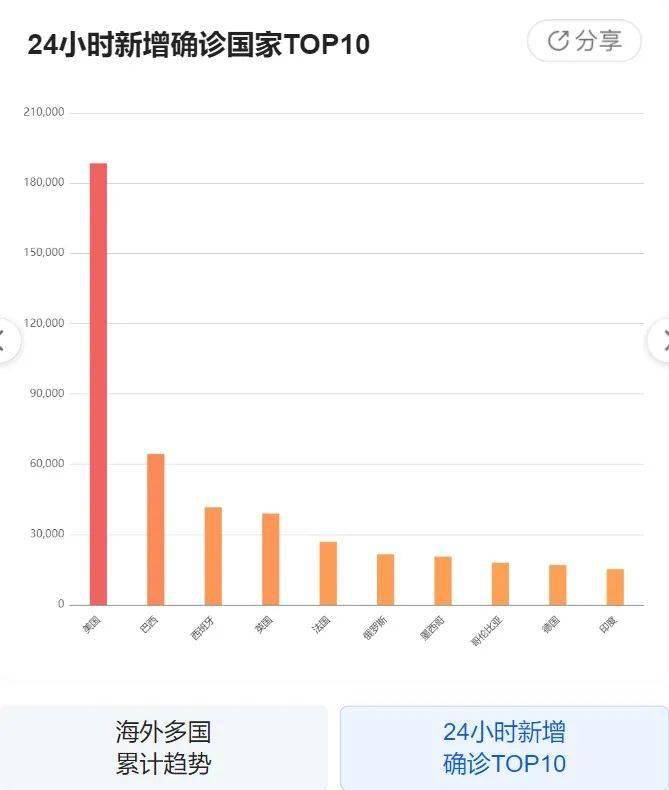
Task: Tap the 分享 share button
Action: pyautogui.click(x=584, y=41)
